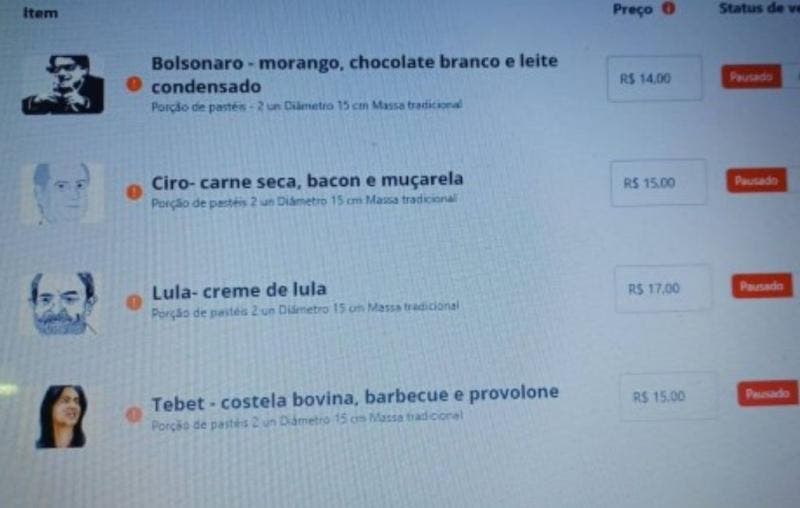Viewport: 800px width, 508px height.
Task: Unpause the Tebet item via its Pausado button
Action: tap(768, 393)
